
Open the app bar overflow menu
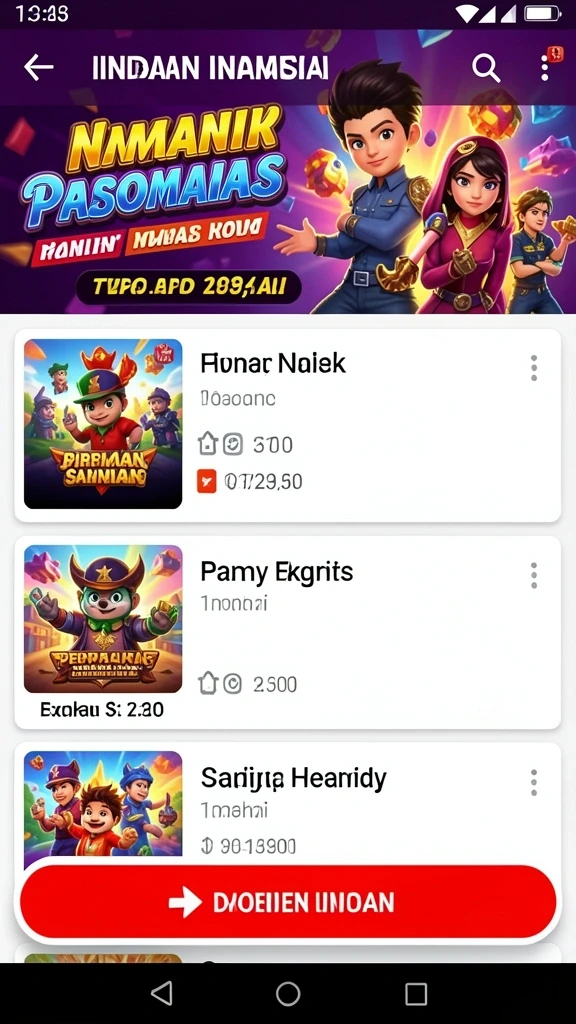click(x=545, y=67)
